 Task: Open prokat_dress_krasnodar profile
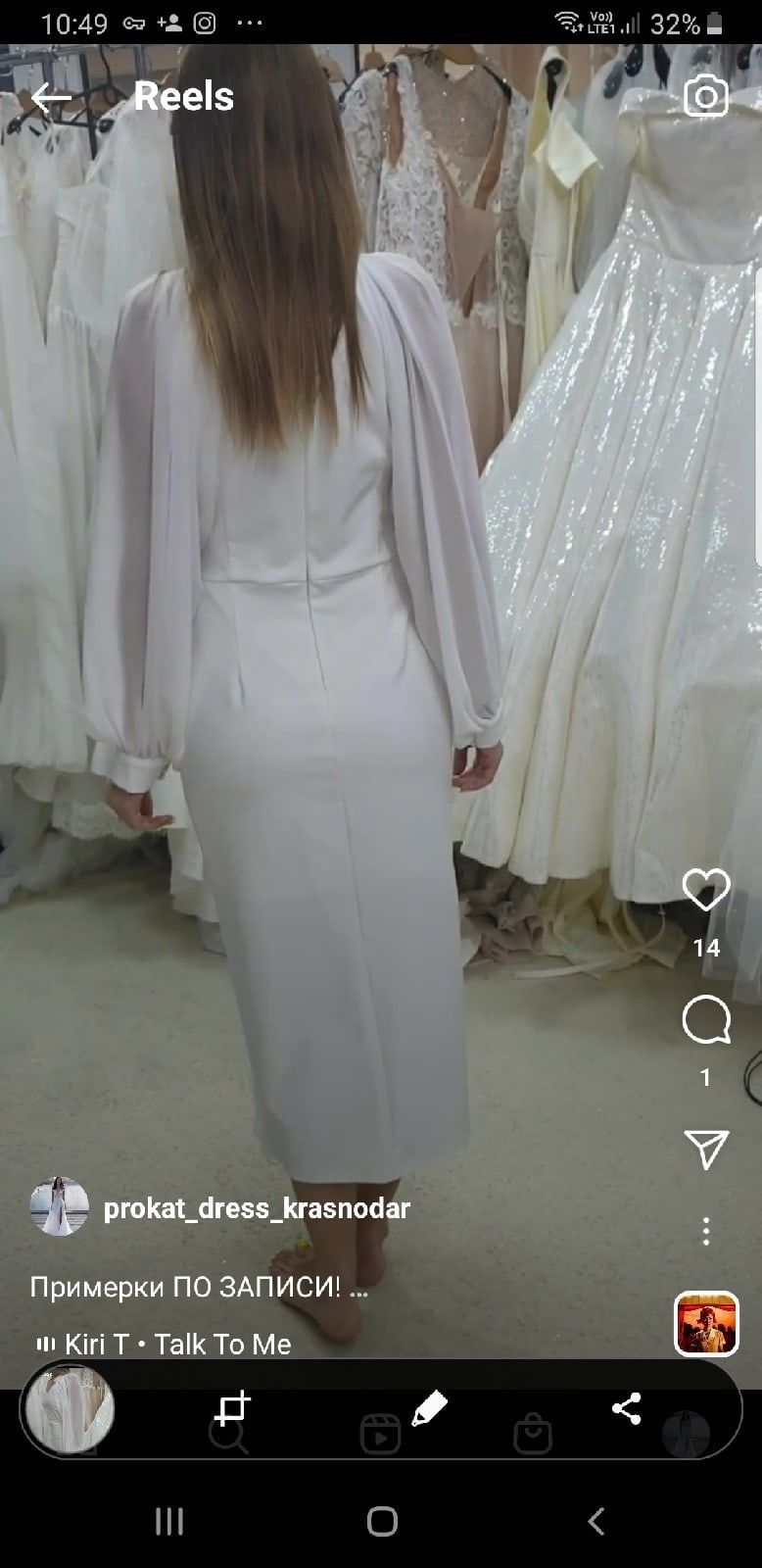257,1208
